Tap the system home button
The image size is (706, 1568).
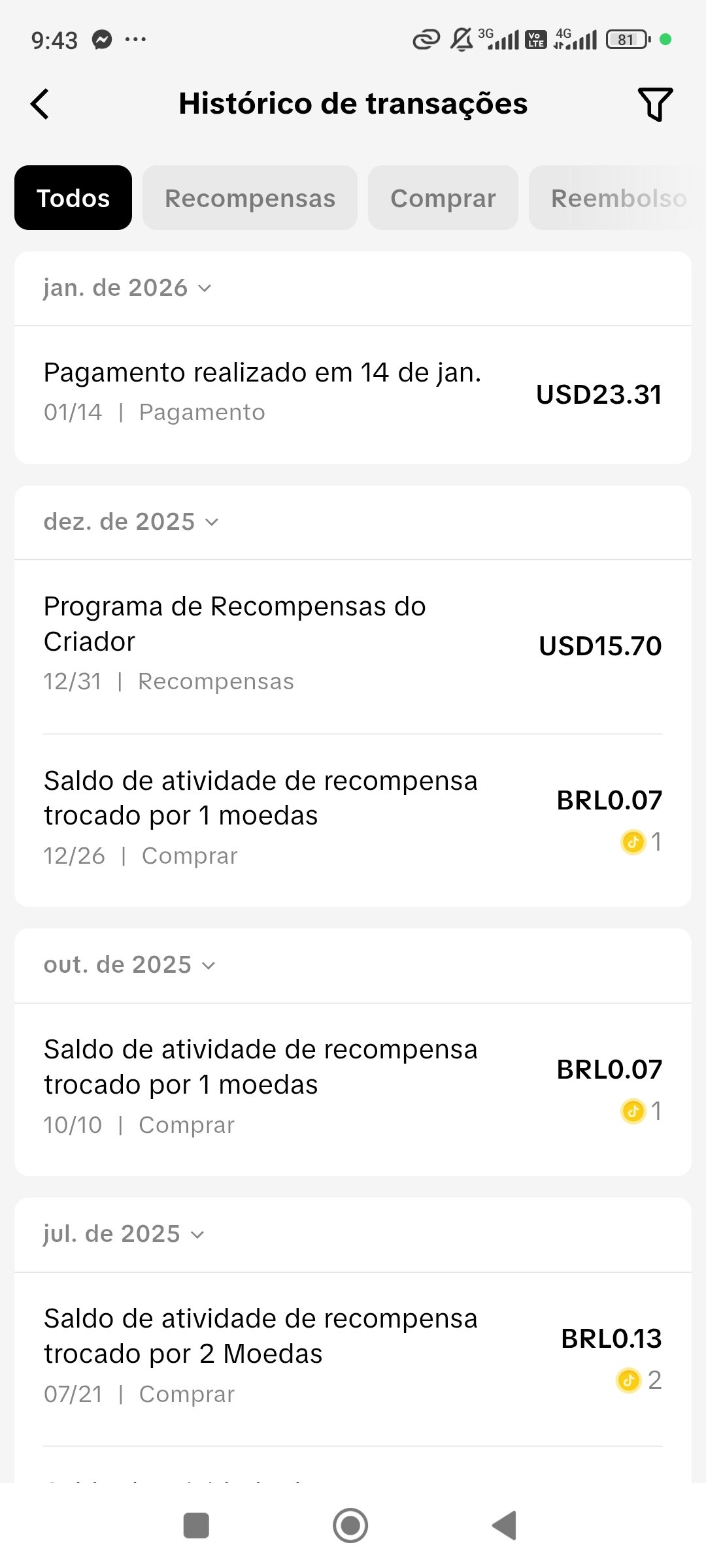click(x=350, y=1526)
